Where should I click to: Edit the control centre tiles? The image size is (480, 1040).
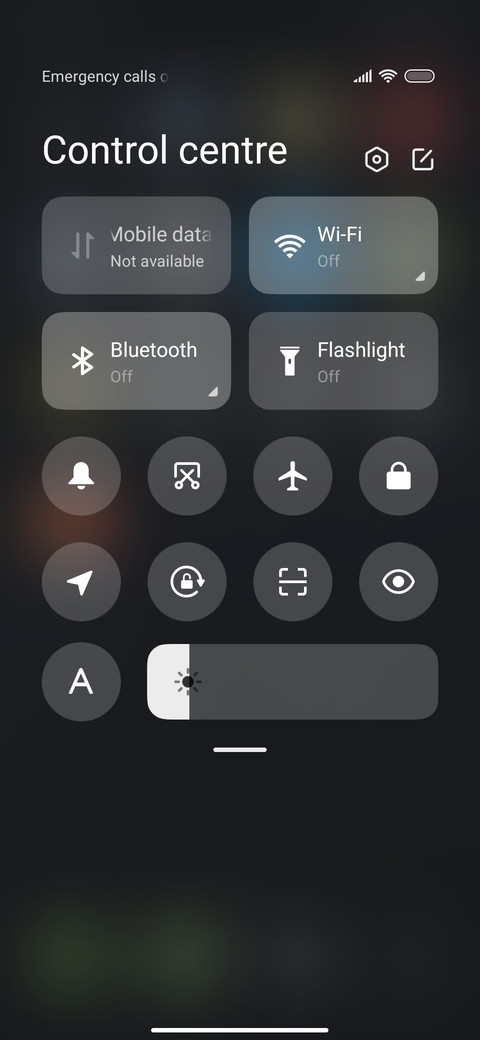pyautogui.click(x=423, y=159)
